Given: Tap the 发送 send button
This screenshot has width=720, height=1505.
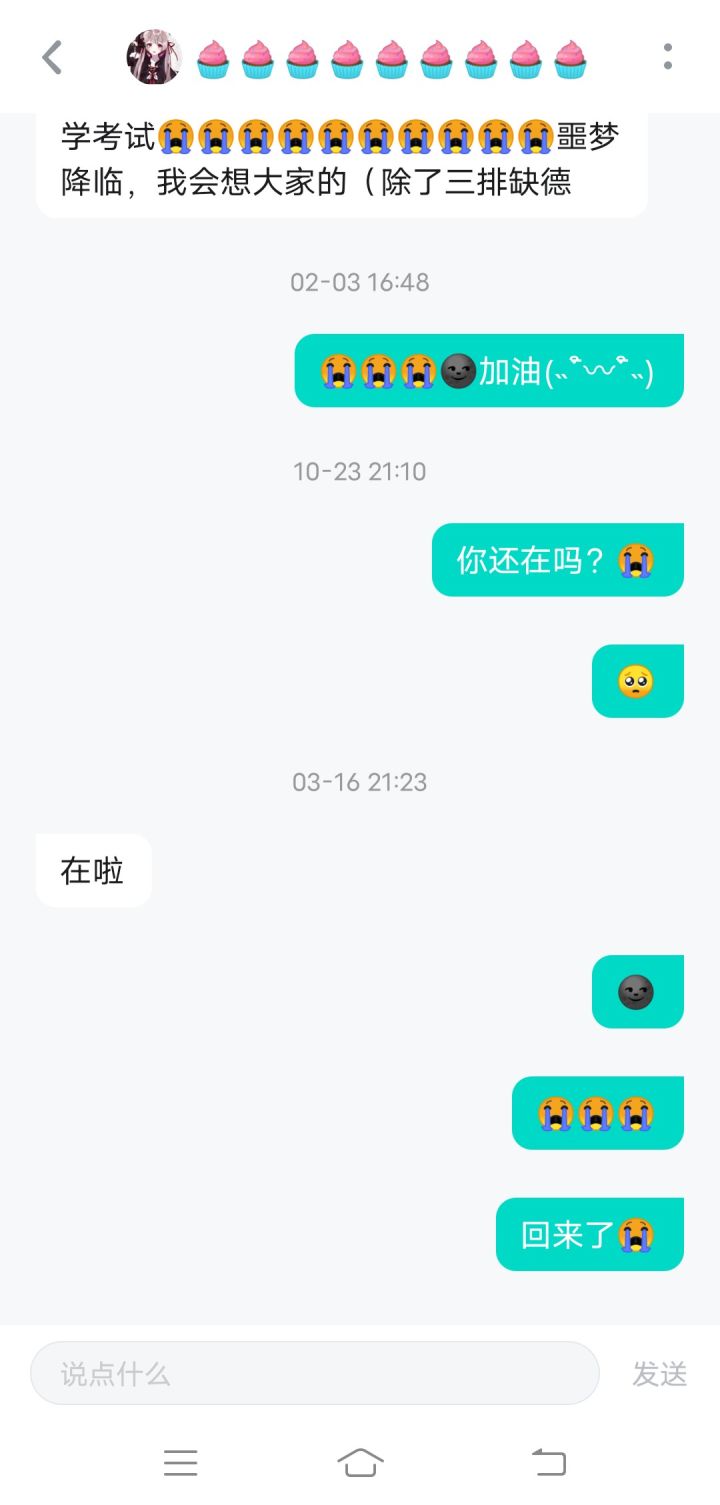Looking at the screenshot, I should [660, 1374].
